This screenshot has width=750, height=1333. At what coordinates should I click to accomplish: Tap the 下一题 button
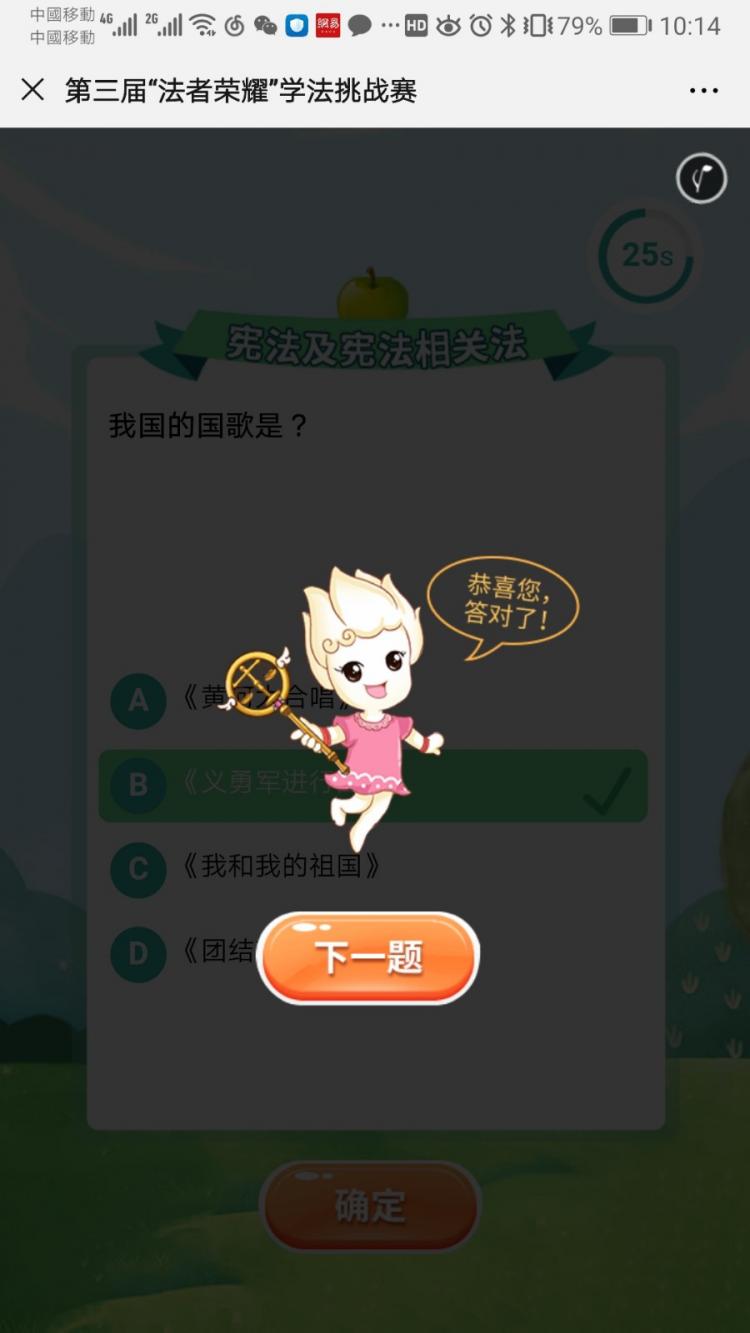pyautogui.click(x=368, y=957)
